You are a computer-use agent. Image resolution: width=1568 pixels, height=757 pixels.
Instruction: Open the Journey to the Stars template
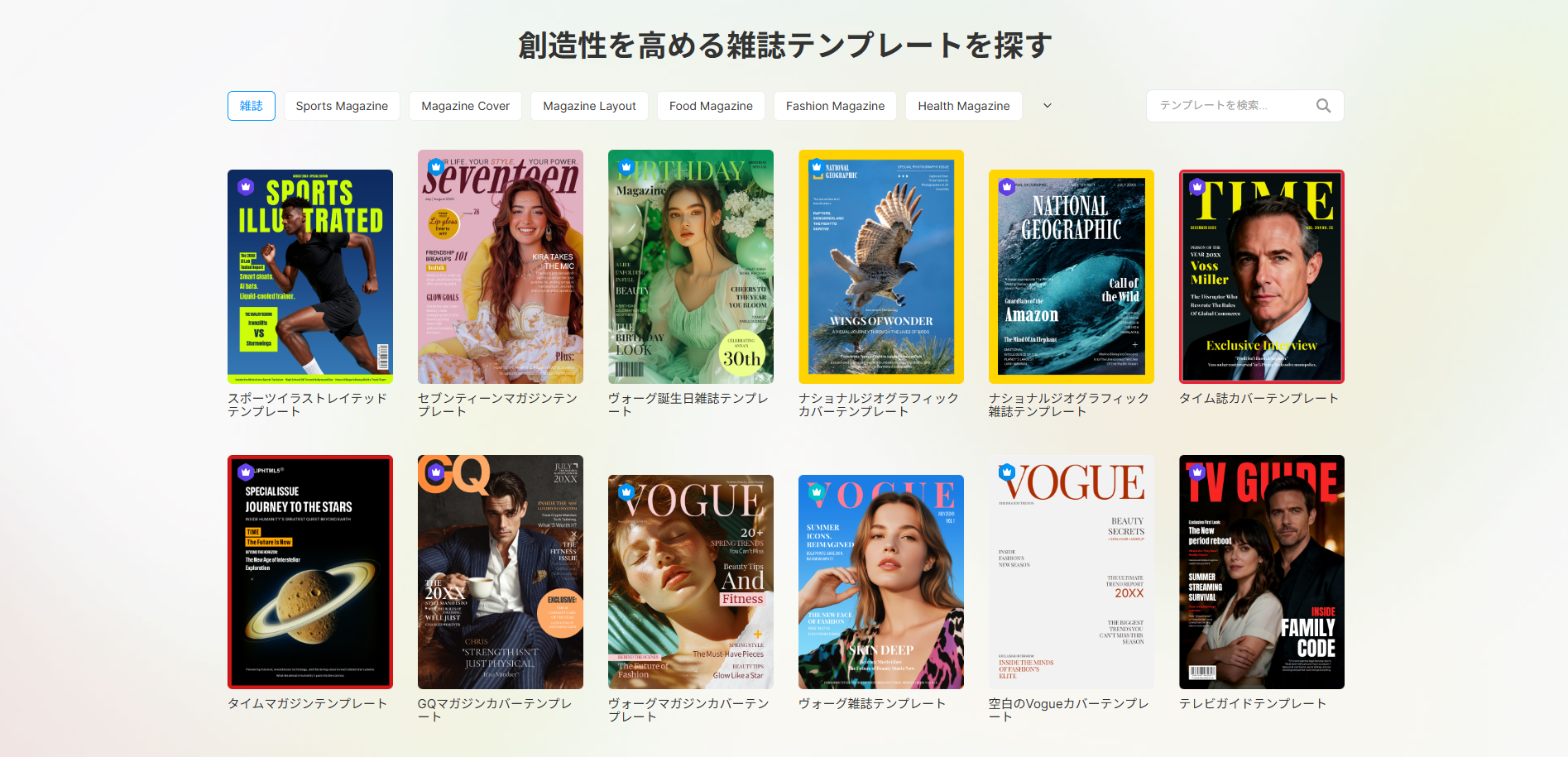pyautogui.click(x=310, y=572)
